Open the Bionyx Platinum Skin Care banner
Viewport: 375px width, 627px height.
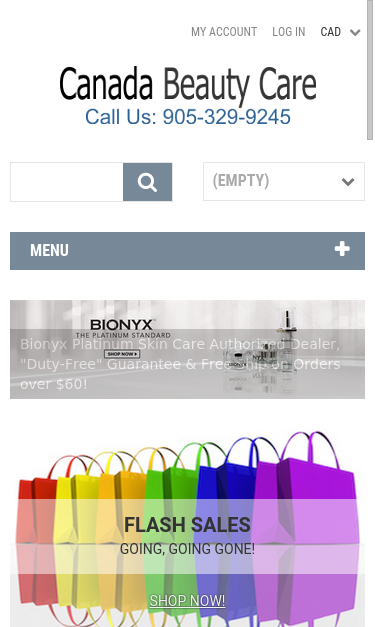(x=188, y=349)
